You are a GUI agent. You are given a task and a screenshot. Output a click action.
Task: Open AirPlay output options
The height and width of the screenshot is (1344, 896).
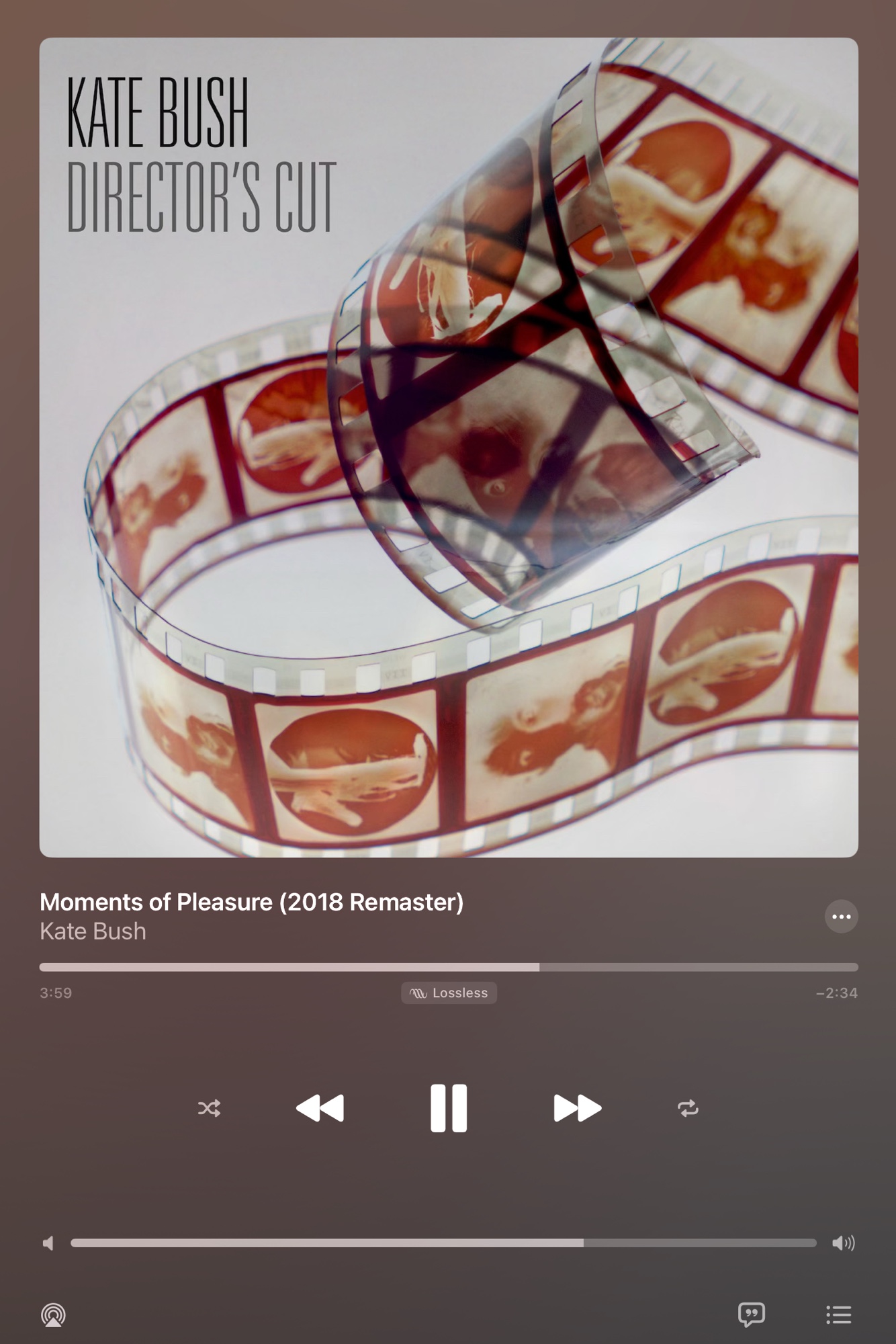(54, 1314)
